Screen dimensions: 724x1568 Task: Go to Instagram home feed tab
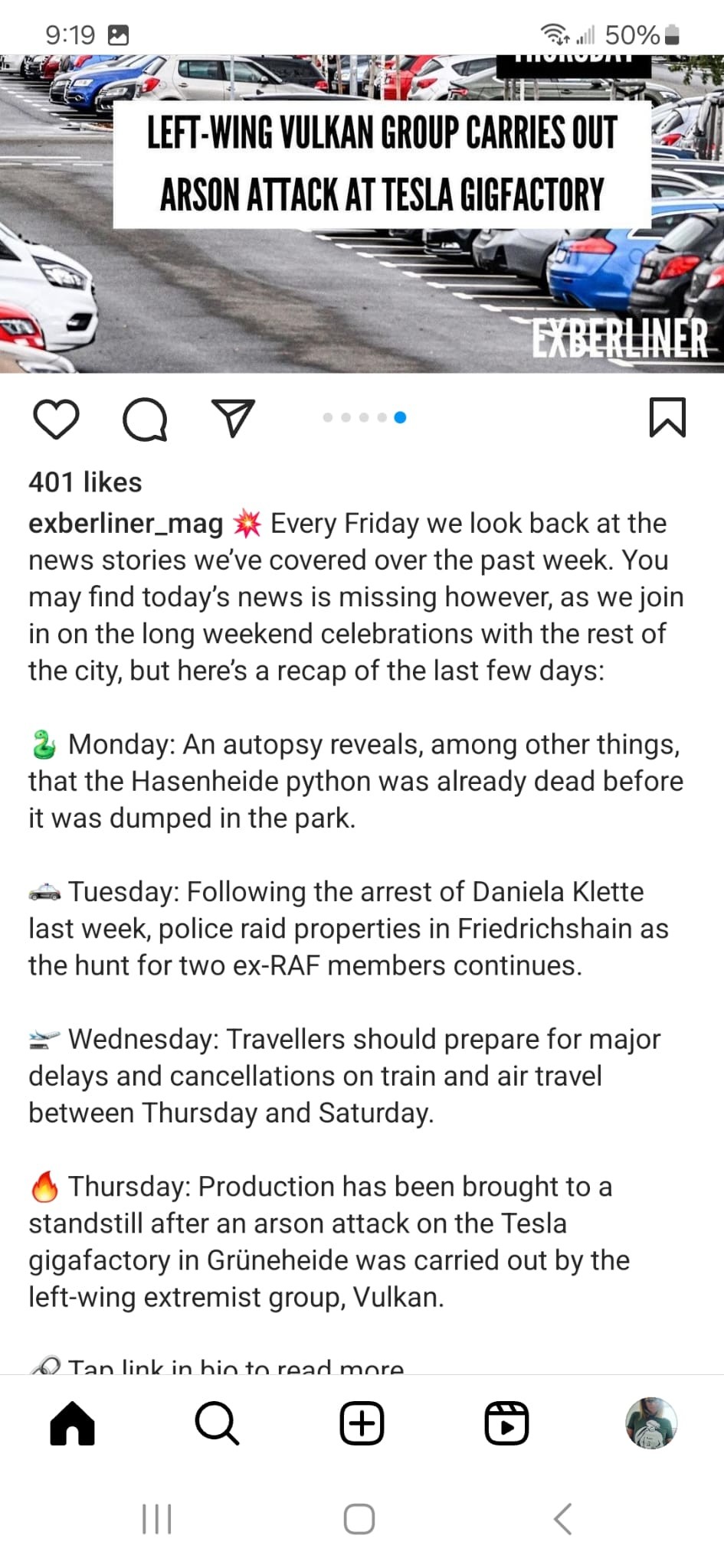(x=73, y=1423)
